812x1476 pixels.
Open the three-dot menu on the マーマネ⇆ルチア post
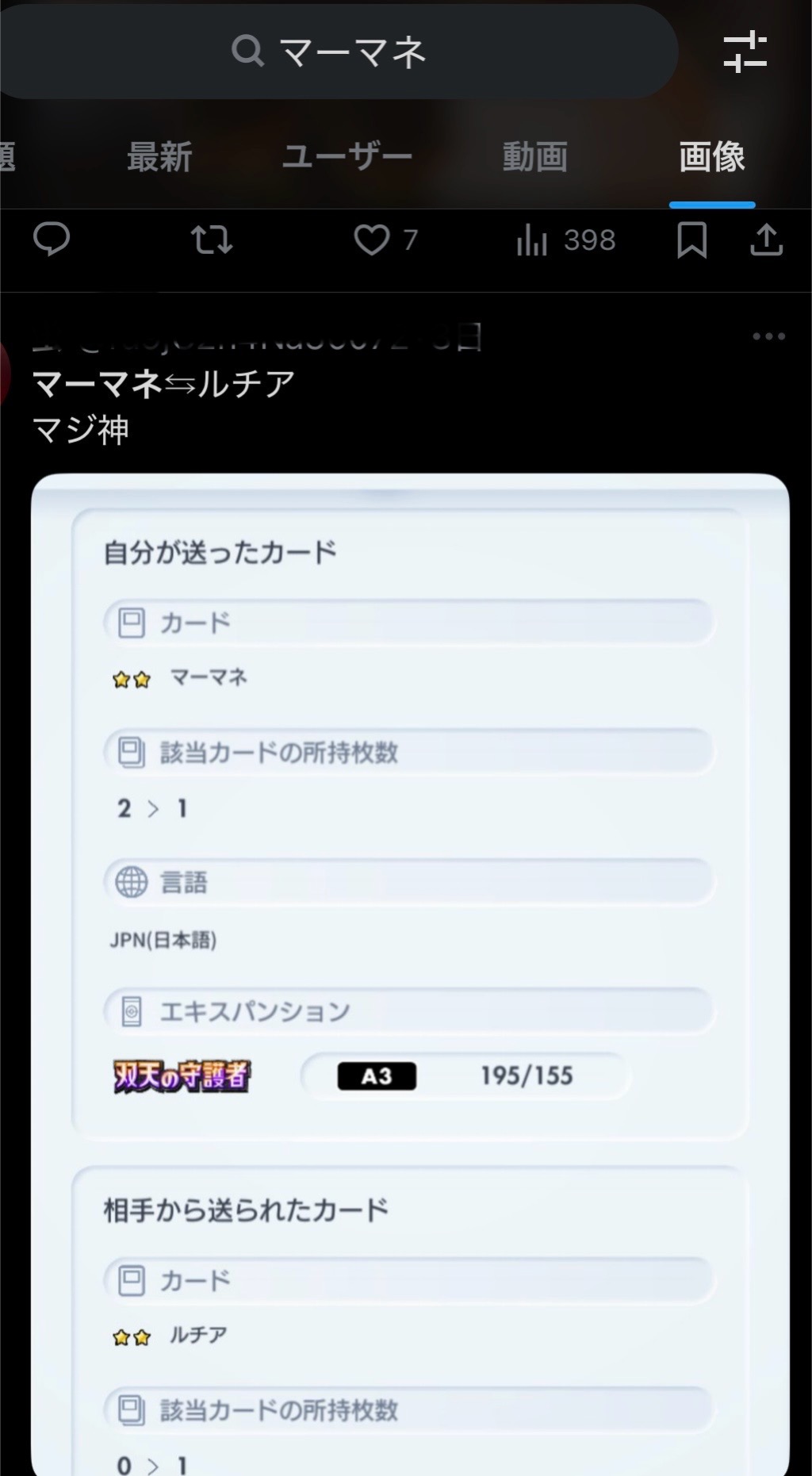[768, 337]
